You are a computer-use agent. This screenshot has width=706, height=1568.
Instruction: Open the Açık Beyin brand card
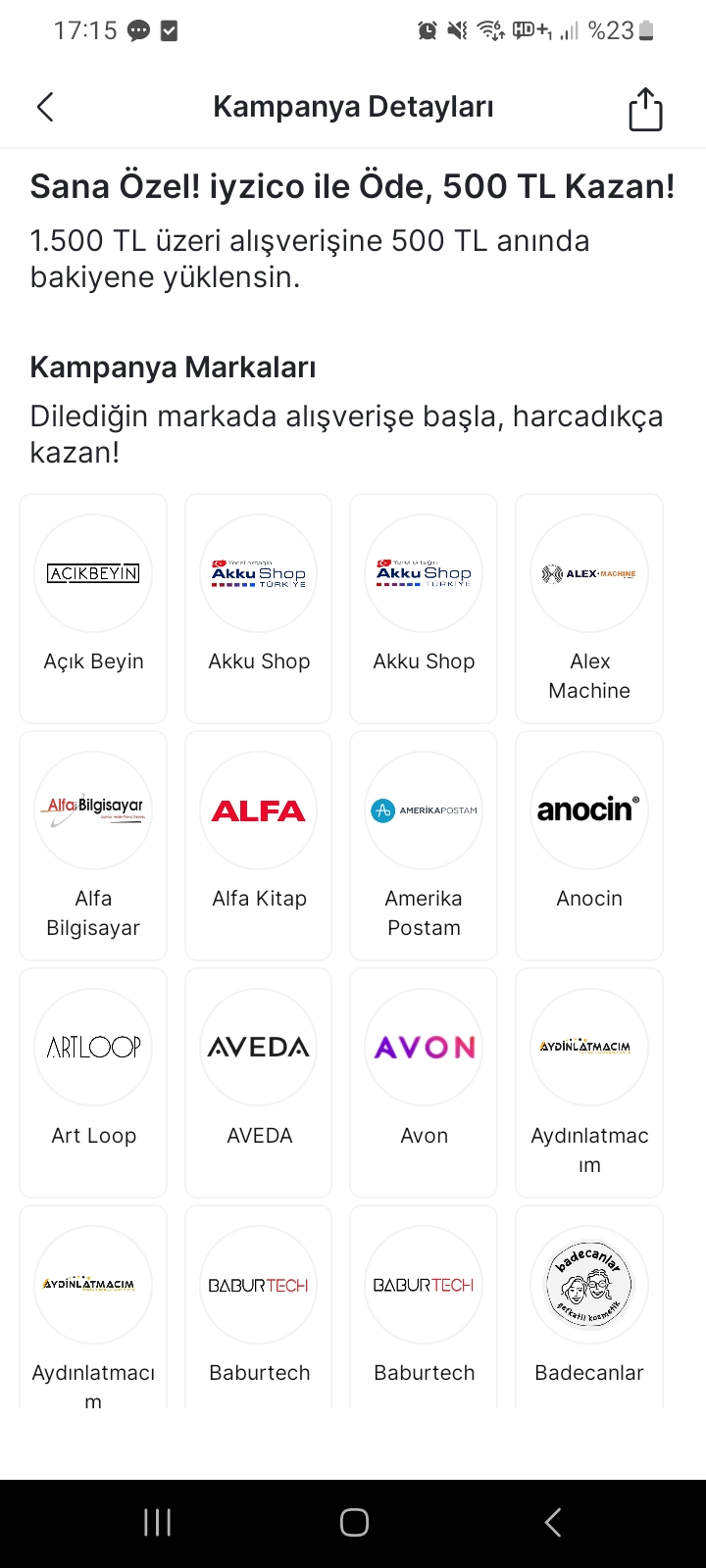coord(93,609)
